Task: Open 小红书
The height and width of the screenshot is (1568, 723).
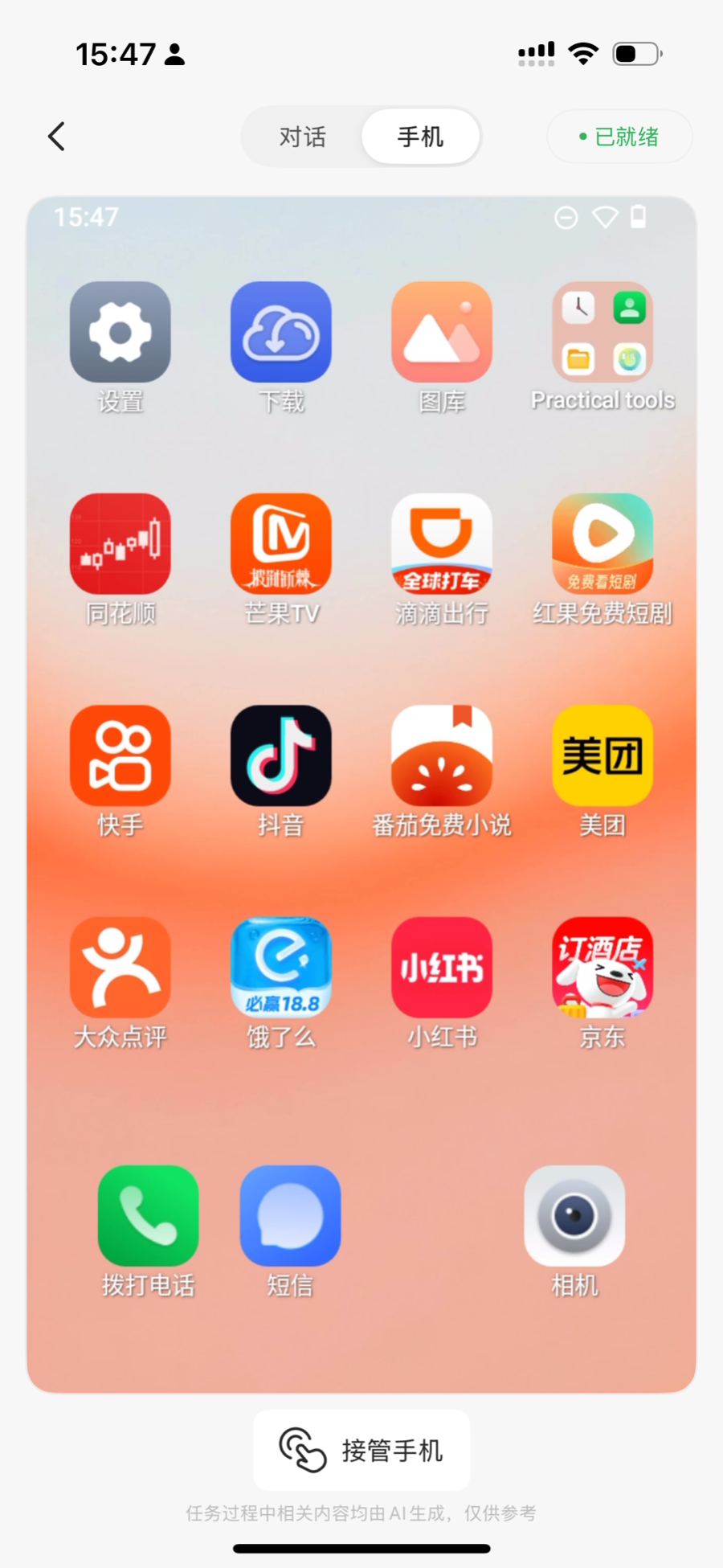Action: [442, 968]
